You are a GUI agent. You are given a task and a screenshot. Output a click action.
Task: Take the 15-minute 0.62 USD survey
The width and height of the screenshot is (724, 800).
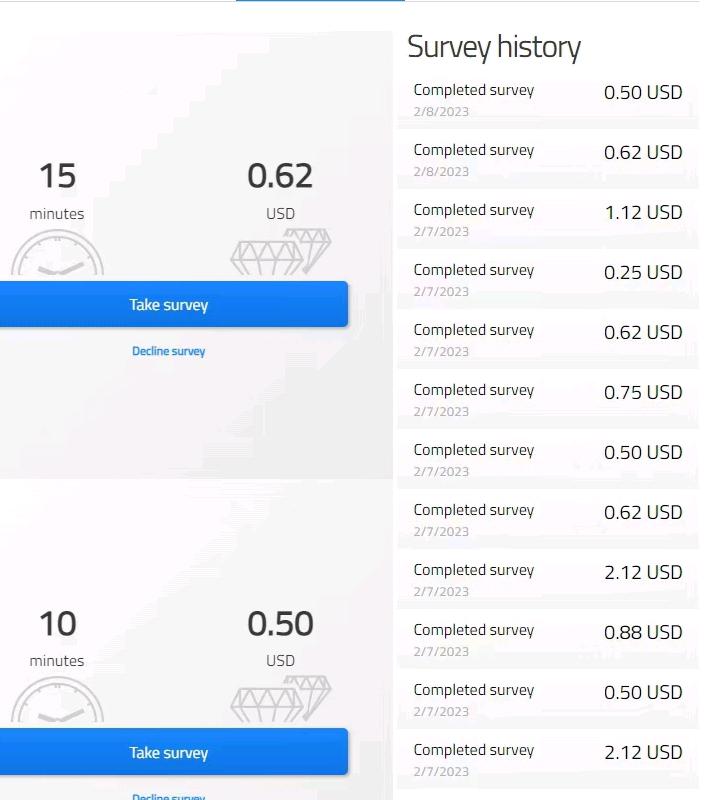tap(169, 305)
